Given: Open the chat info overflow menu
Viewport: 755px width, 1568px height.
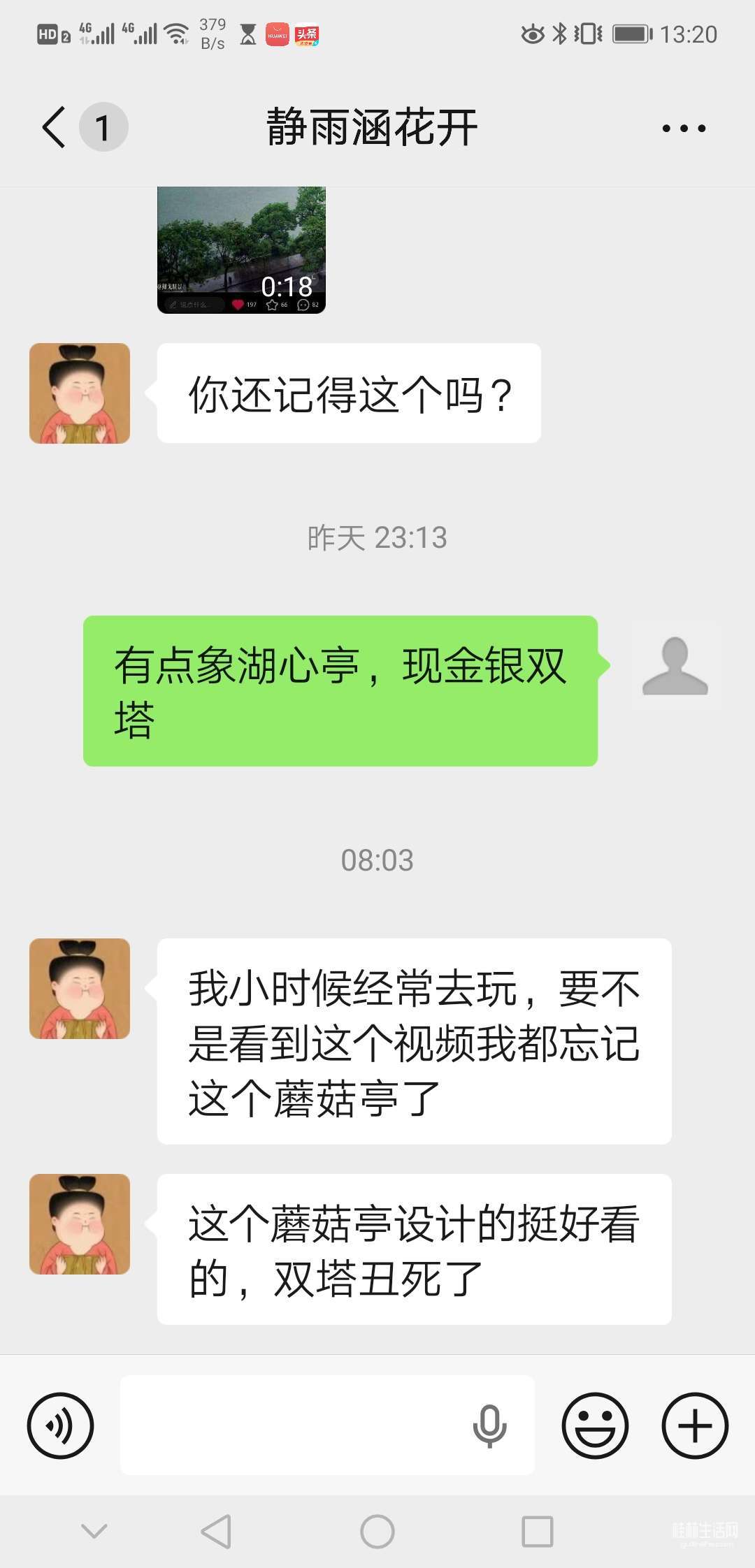Looking at the screenshot, I should tap(684, 129).
